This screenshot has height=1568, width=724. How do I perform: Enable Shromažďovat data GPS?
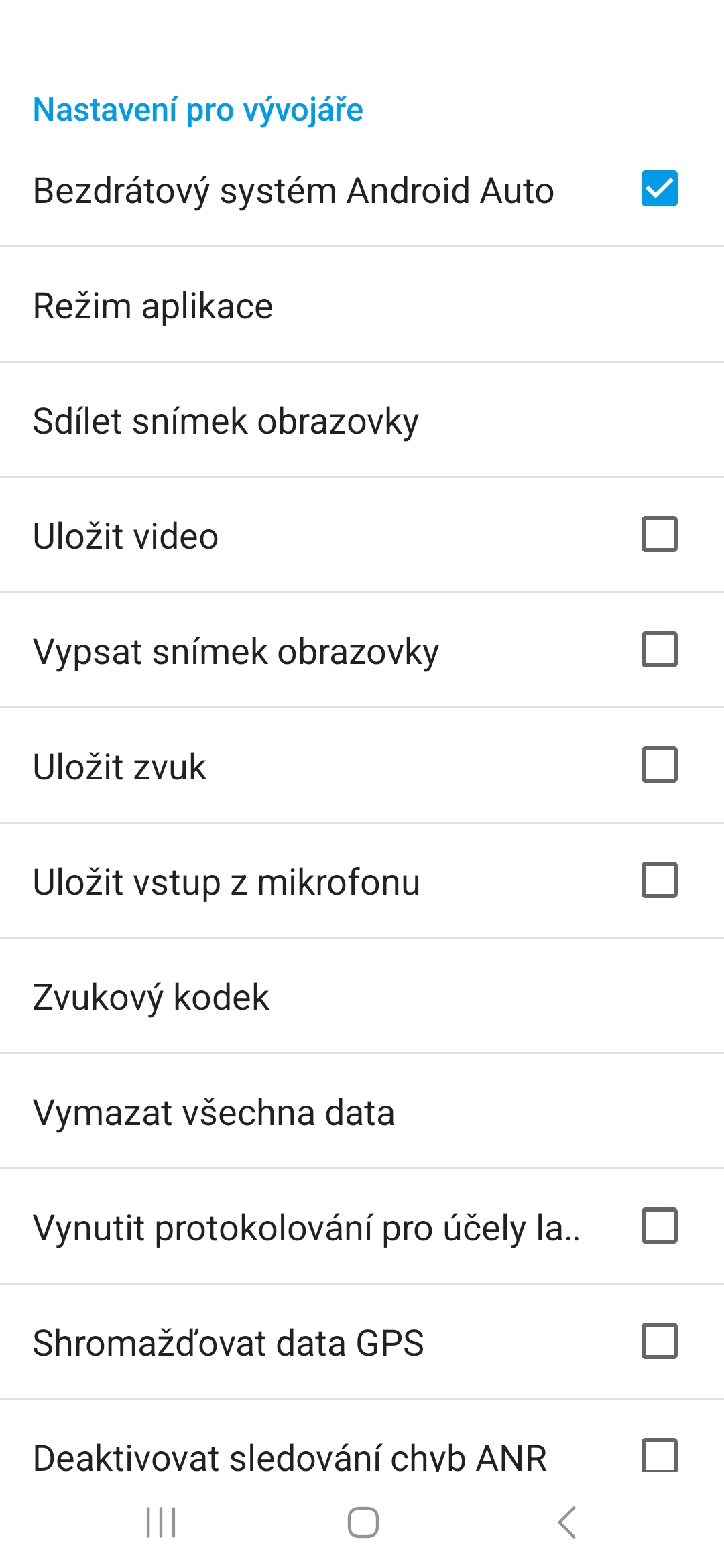(659, 1341)
